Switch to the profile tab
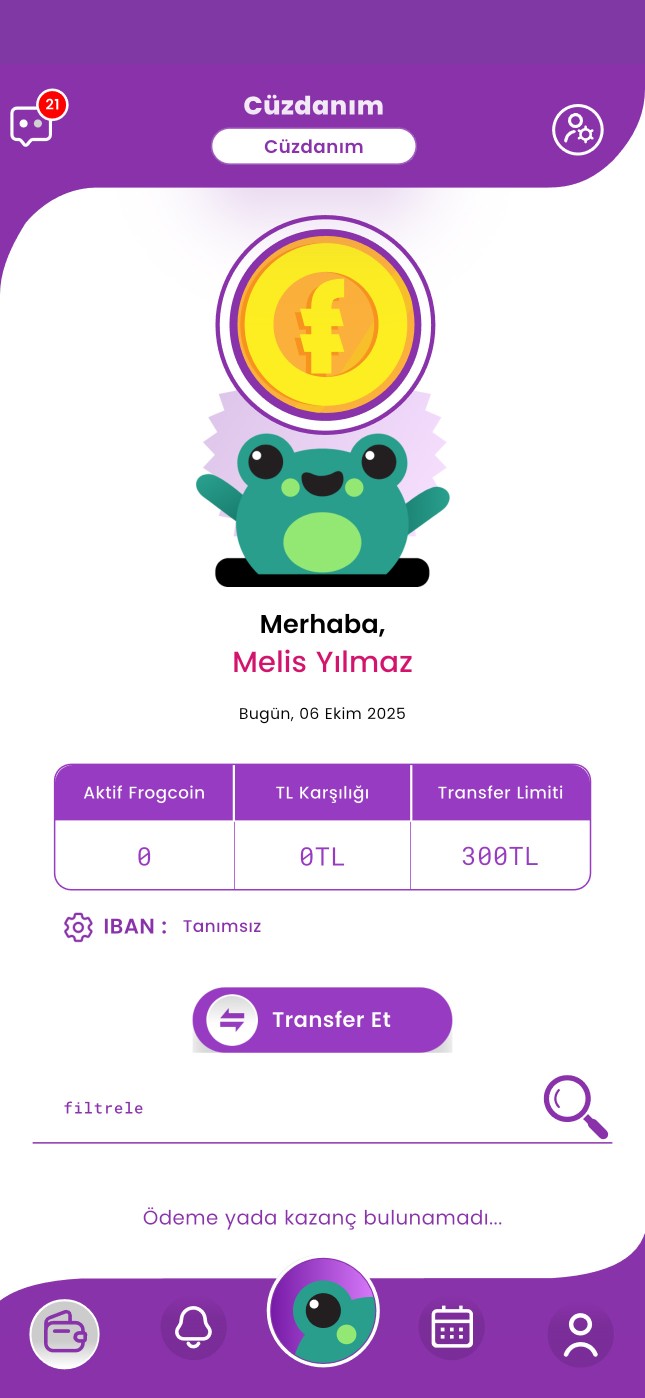The height and width of the screenshot is (1398, 645). coord(580,1335)
